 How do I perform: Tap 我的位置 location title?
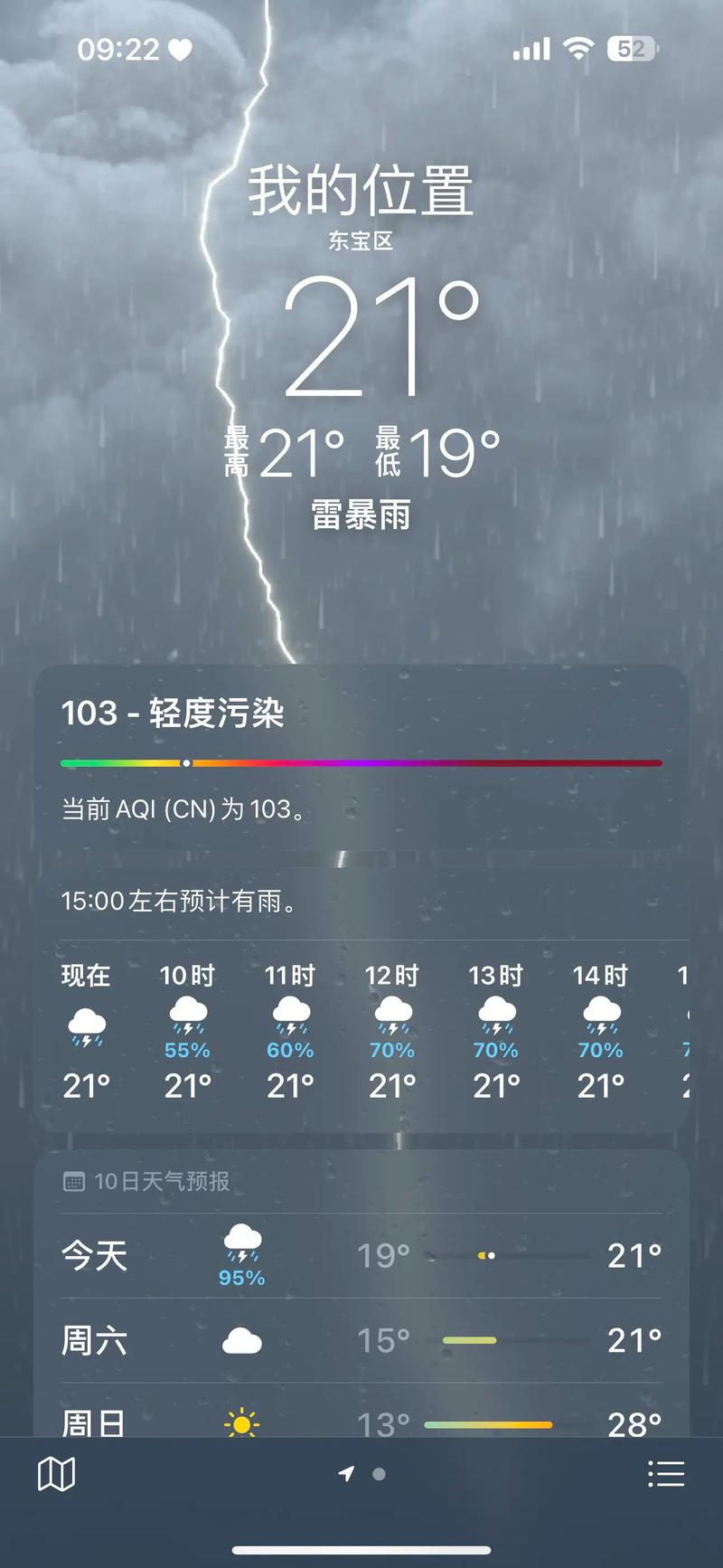pyautogui.click(x=361, y=188)
